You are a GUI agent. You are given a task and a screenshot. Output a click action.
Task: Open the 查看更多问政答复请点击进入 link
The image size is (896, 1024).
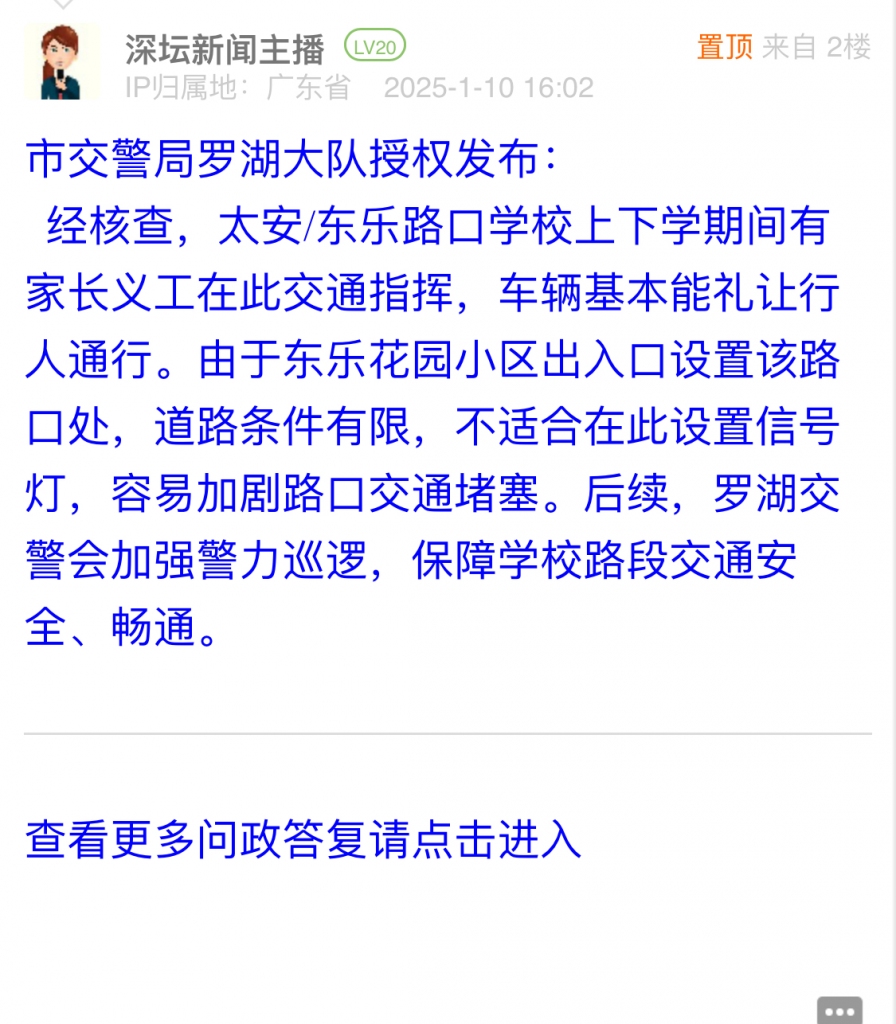click(x=303, y=839)
